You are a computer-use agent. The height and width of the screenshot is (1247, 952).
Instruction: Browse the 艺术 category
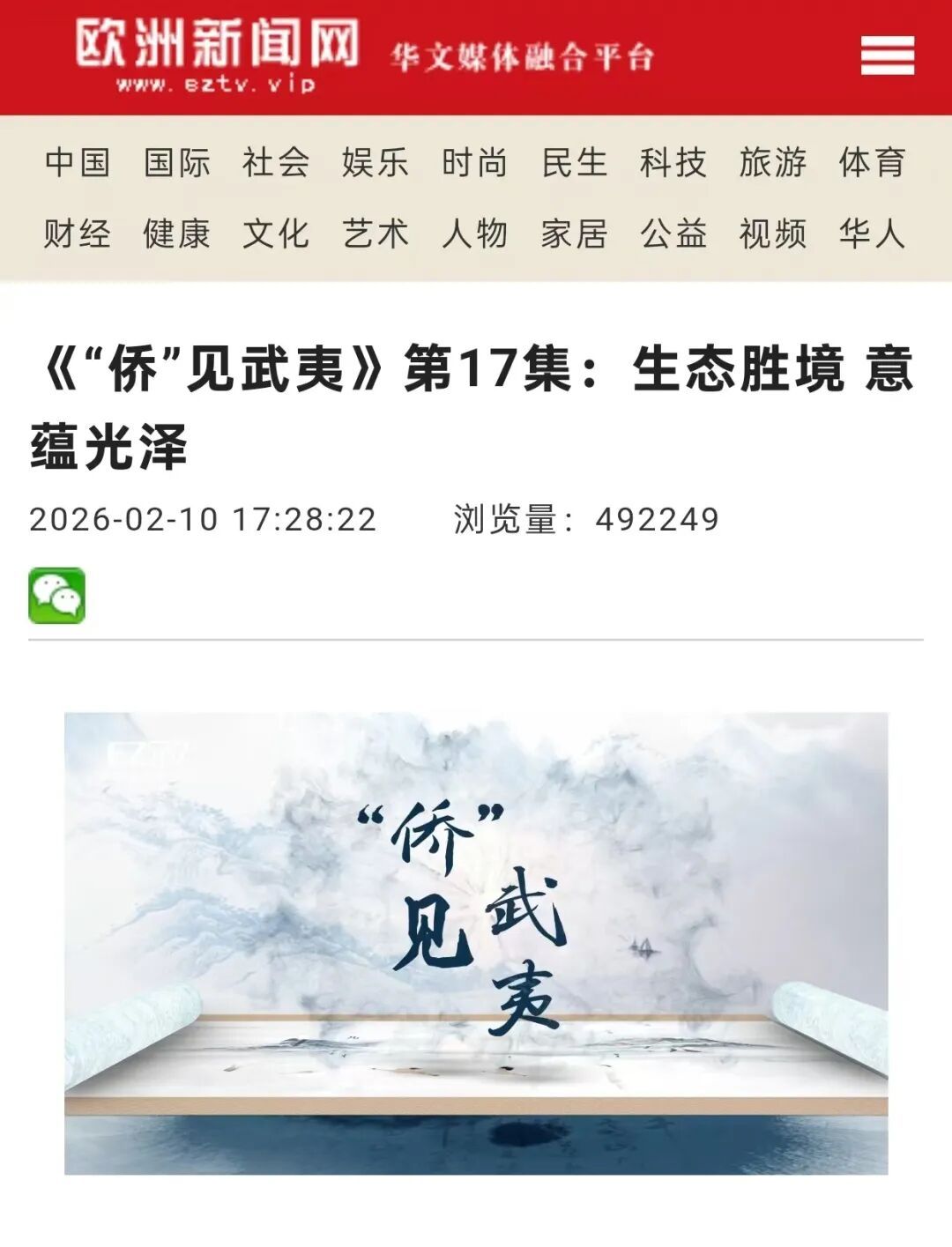[376, 234]
